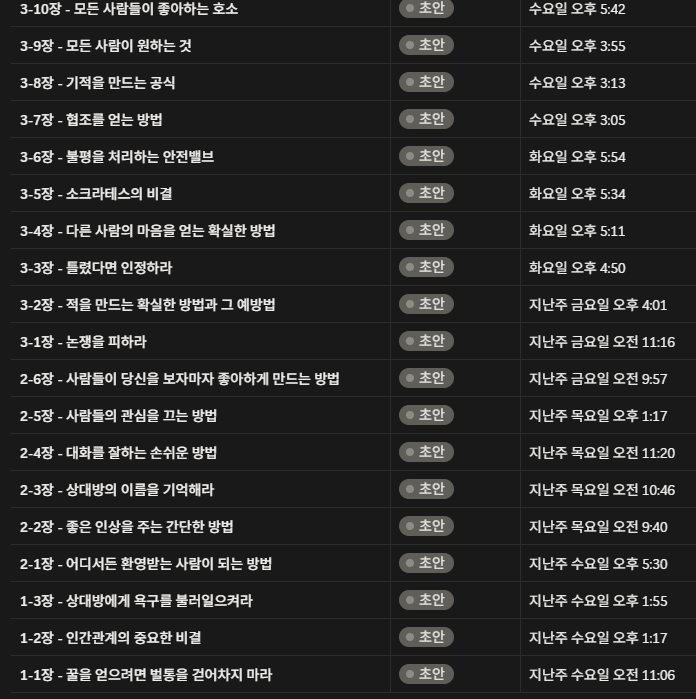Open 2-5장 사람들의 관심을 끄는 방법
Image resolution: width=696 pixels, height=699 pixels.
119,416
